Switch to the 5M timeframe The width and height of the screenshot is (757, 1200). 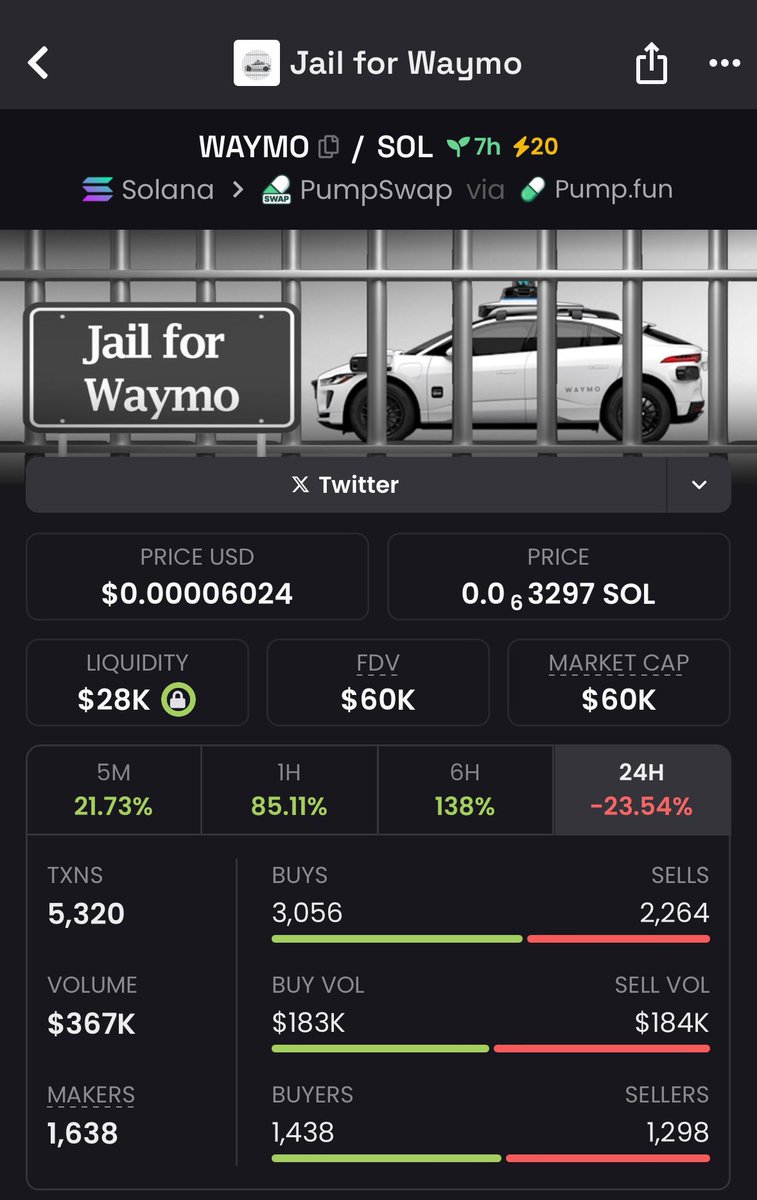point(114,789)
